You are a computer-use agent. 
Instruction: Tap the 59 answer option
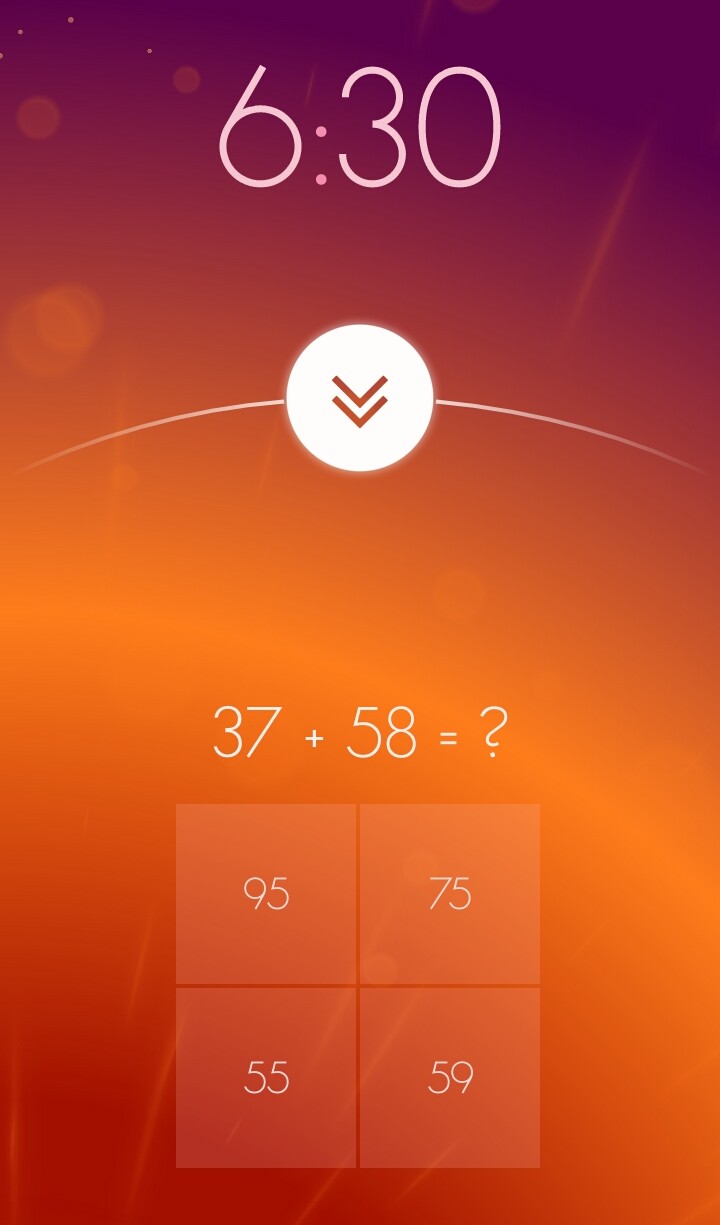[x=450, y=1077]
